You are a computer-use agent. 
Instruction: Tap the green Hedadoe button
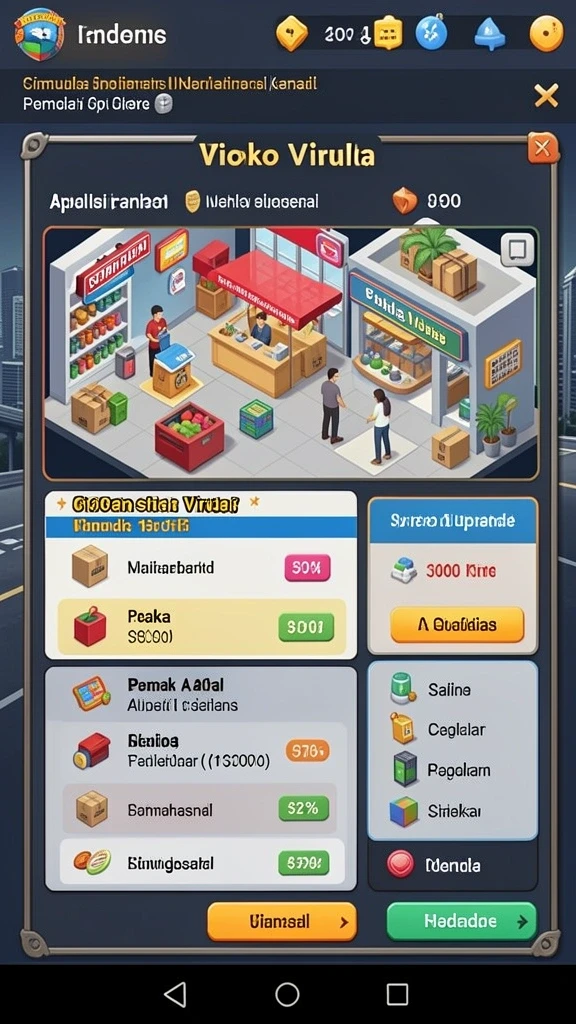click(x=462, y=921)
